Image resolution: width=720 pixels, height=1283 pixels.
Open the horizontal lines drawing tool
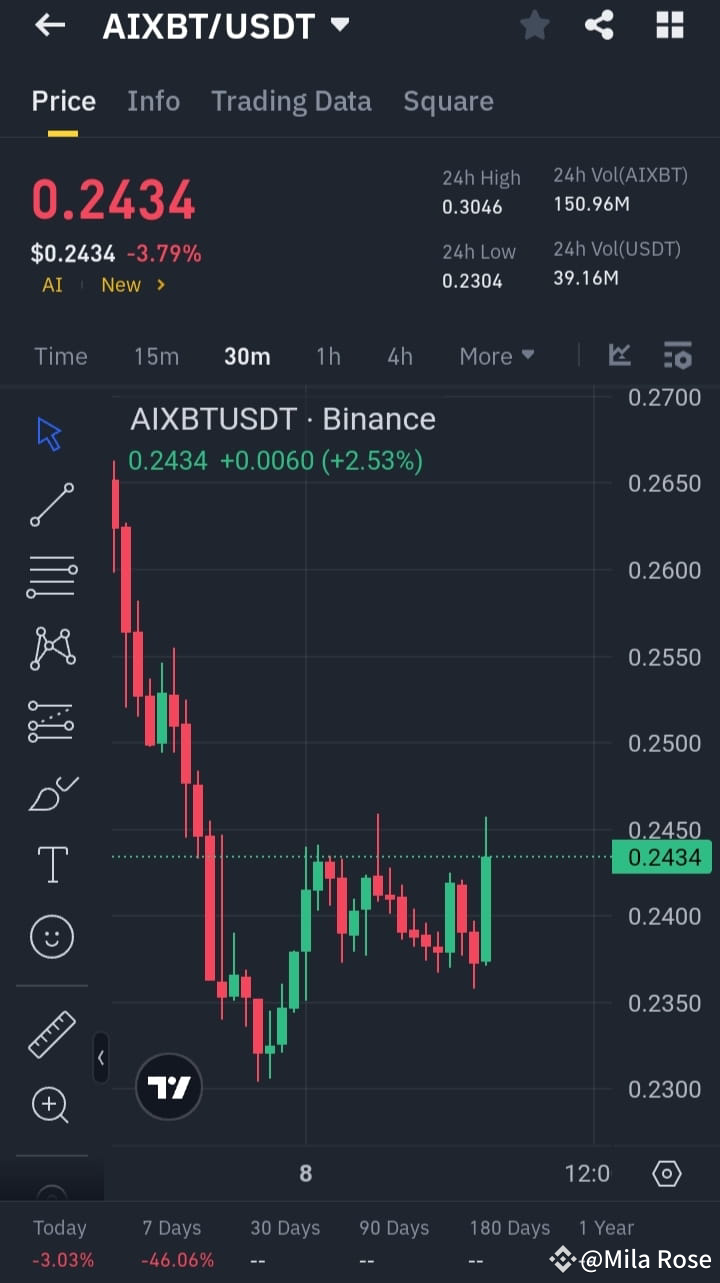tap(51, 577)
